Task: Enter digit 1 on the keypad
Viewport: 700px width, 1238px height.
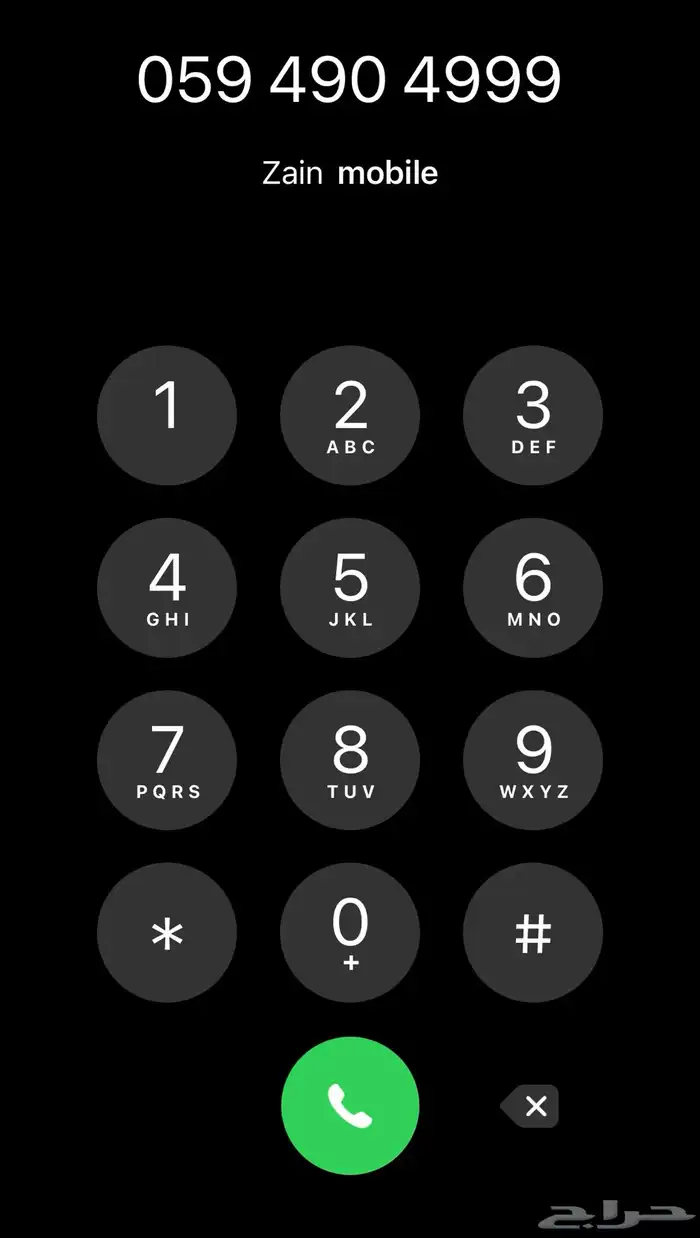Action: 167,415
